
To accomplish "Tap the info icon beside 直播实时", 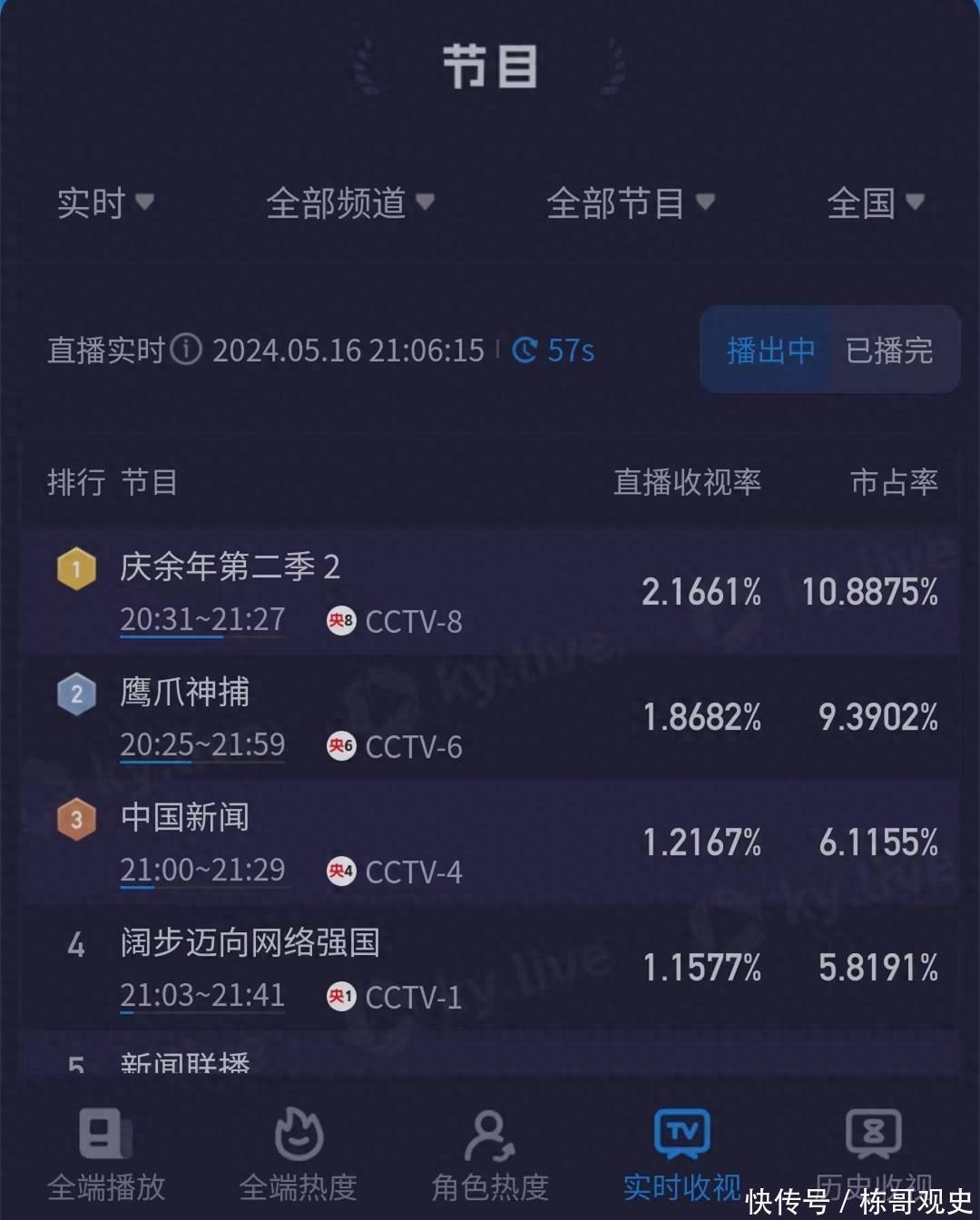I will 187,349.
